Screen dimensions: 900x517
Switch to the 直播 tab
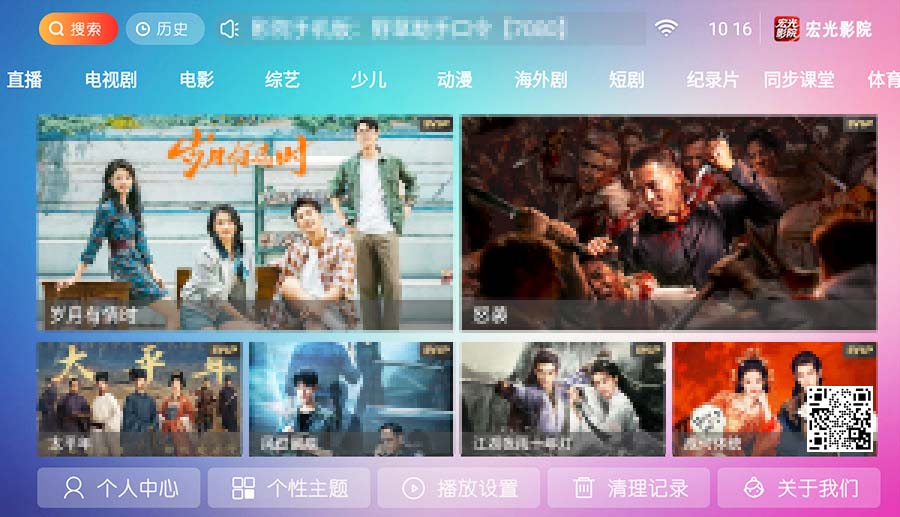pos(24,80)
